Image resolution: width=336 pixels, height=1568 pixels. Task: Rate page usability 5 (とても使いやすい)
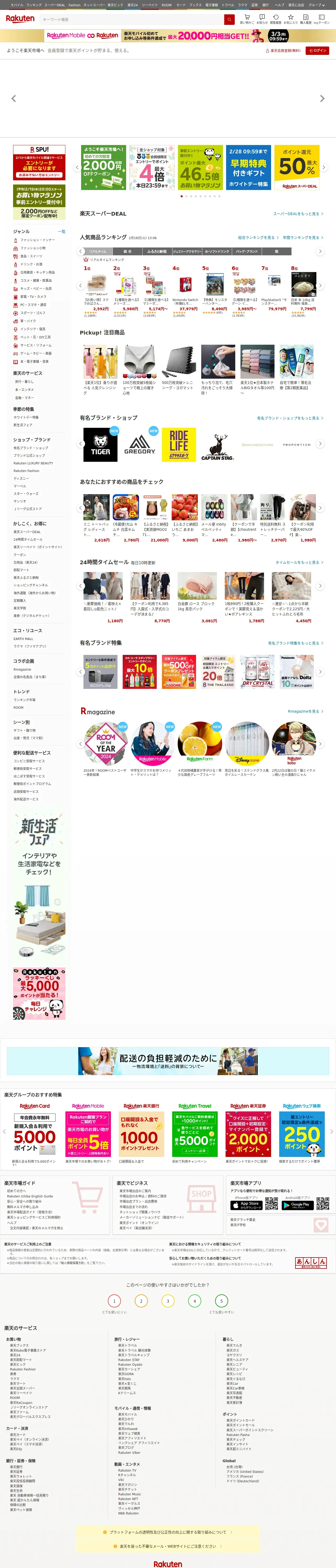(x=221, y=1301)
